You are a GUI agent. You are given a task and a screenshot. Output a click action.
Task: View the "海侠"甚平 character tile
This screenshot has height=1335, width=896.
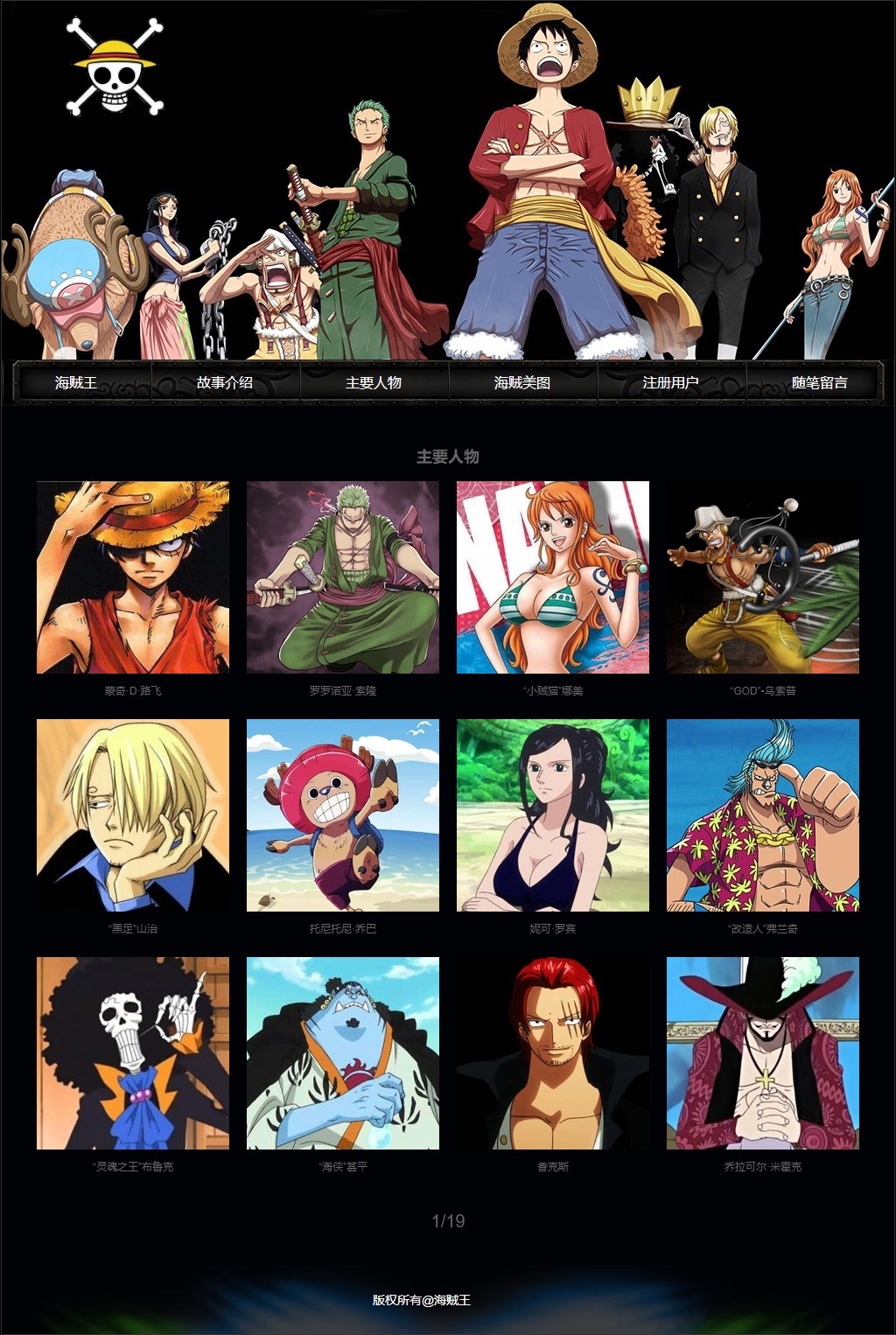coord(343,1053)
